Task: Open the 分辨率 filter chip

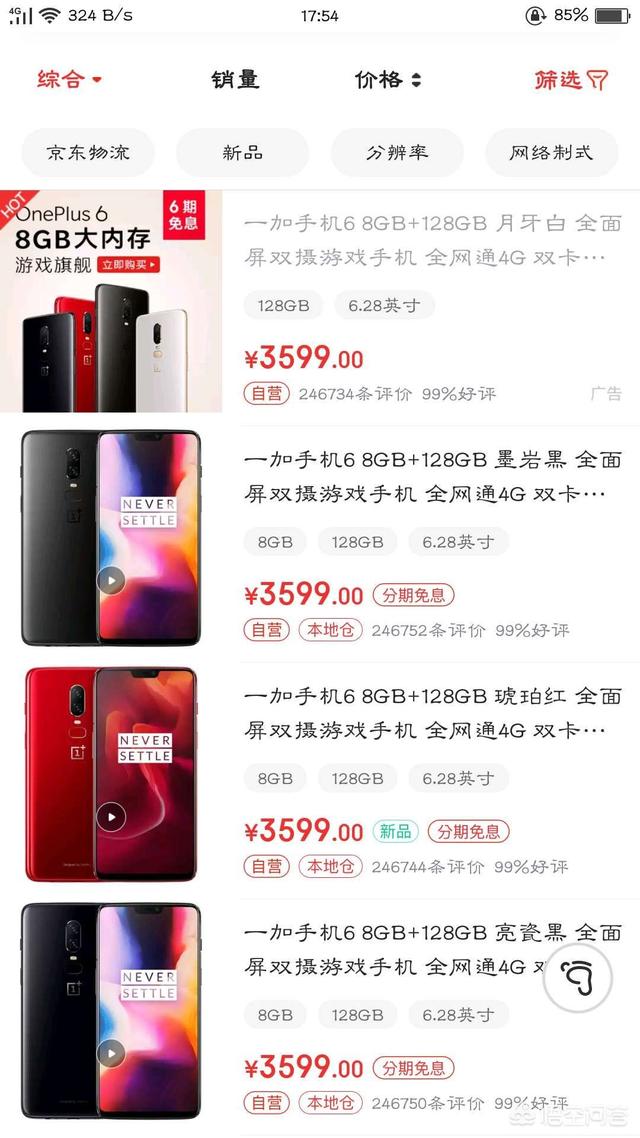Action: click(x=397, y=153)
